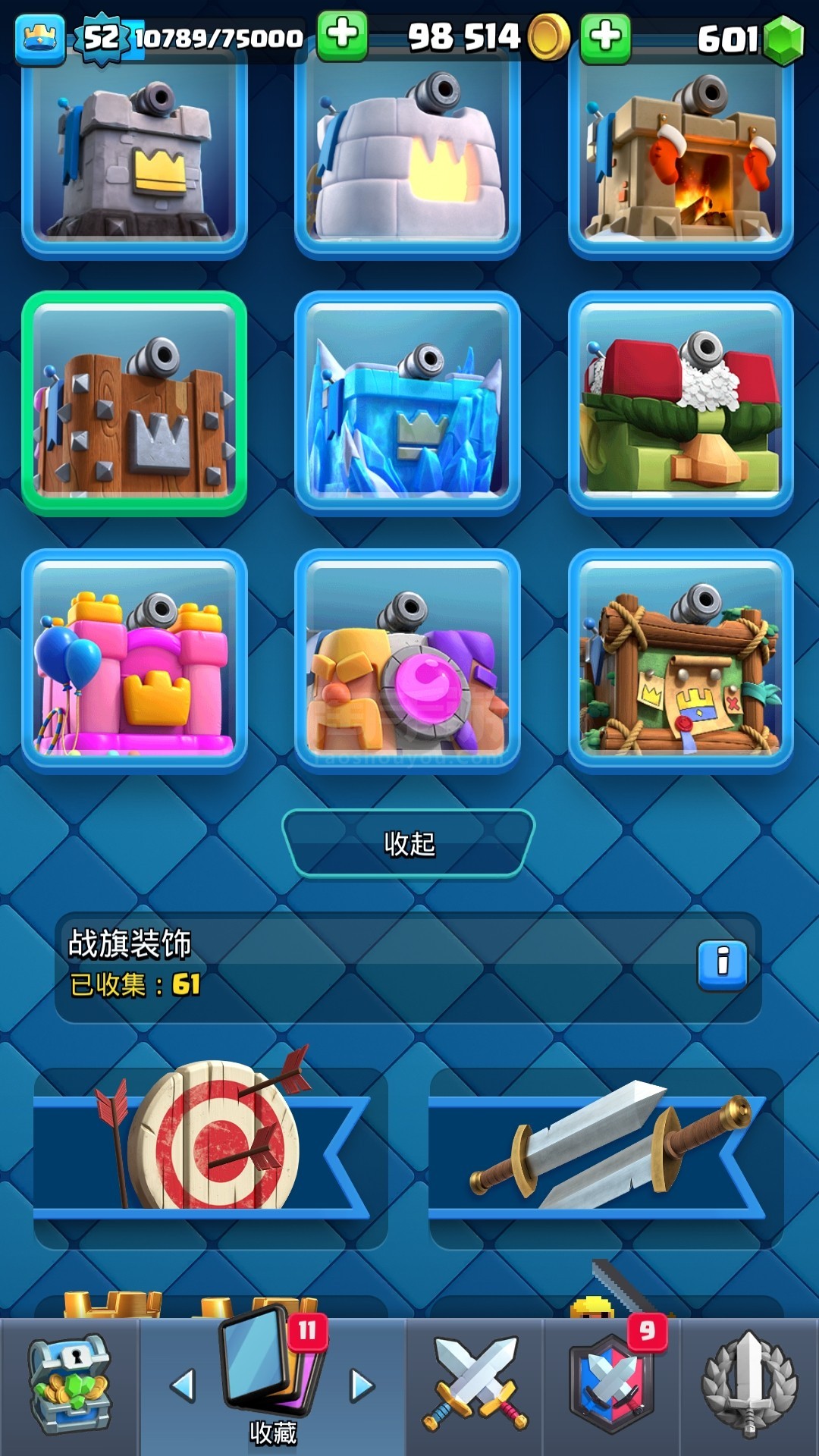Screen dimensions: 819x1456
Task: Select the fireplace tower skin with stockings
Action: [x=681, y=148]
